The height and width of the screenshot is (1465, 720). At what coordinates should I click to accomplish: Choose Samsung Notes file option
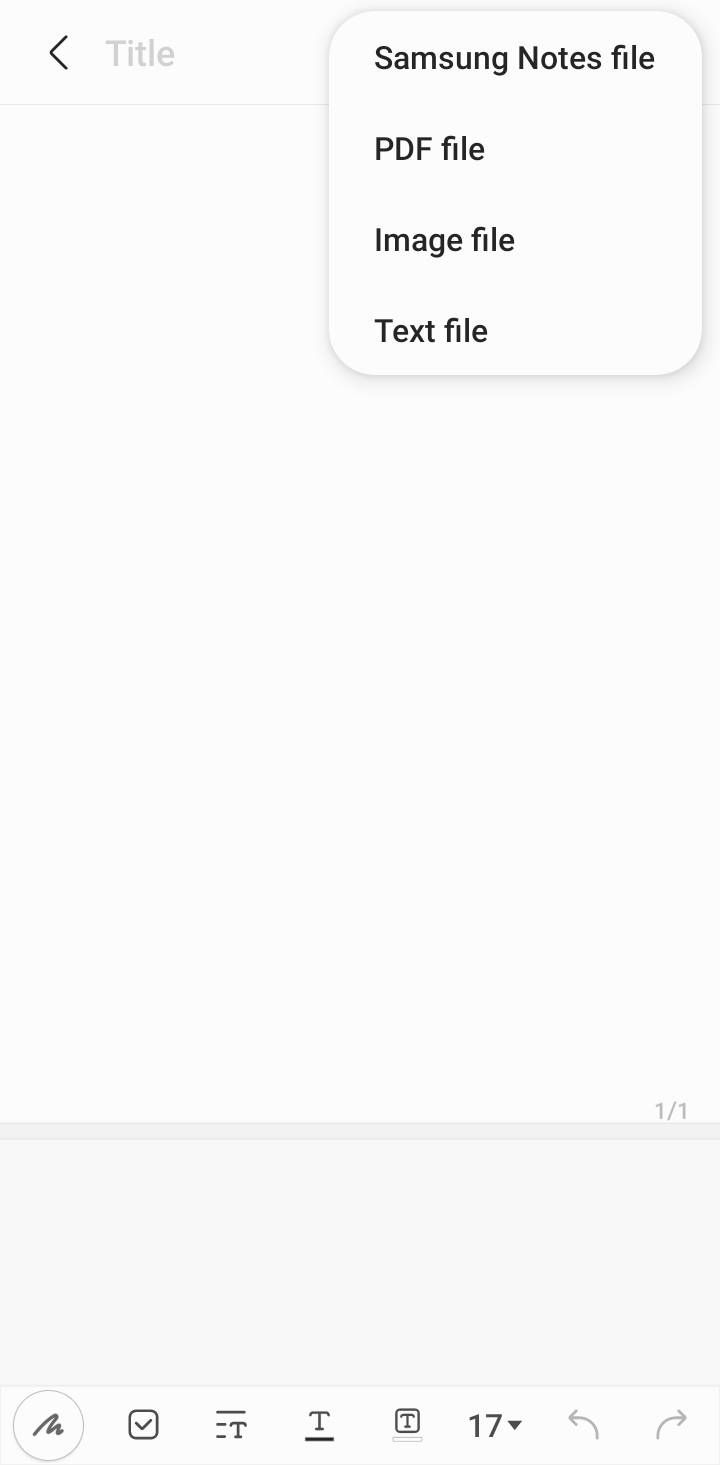tap(514, 58)
